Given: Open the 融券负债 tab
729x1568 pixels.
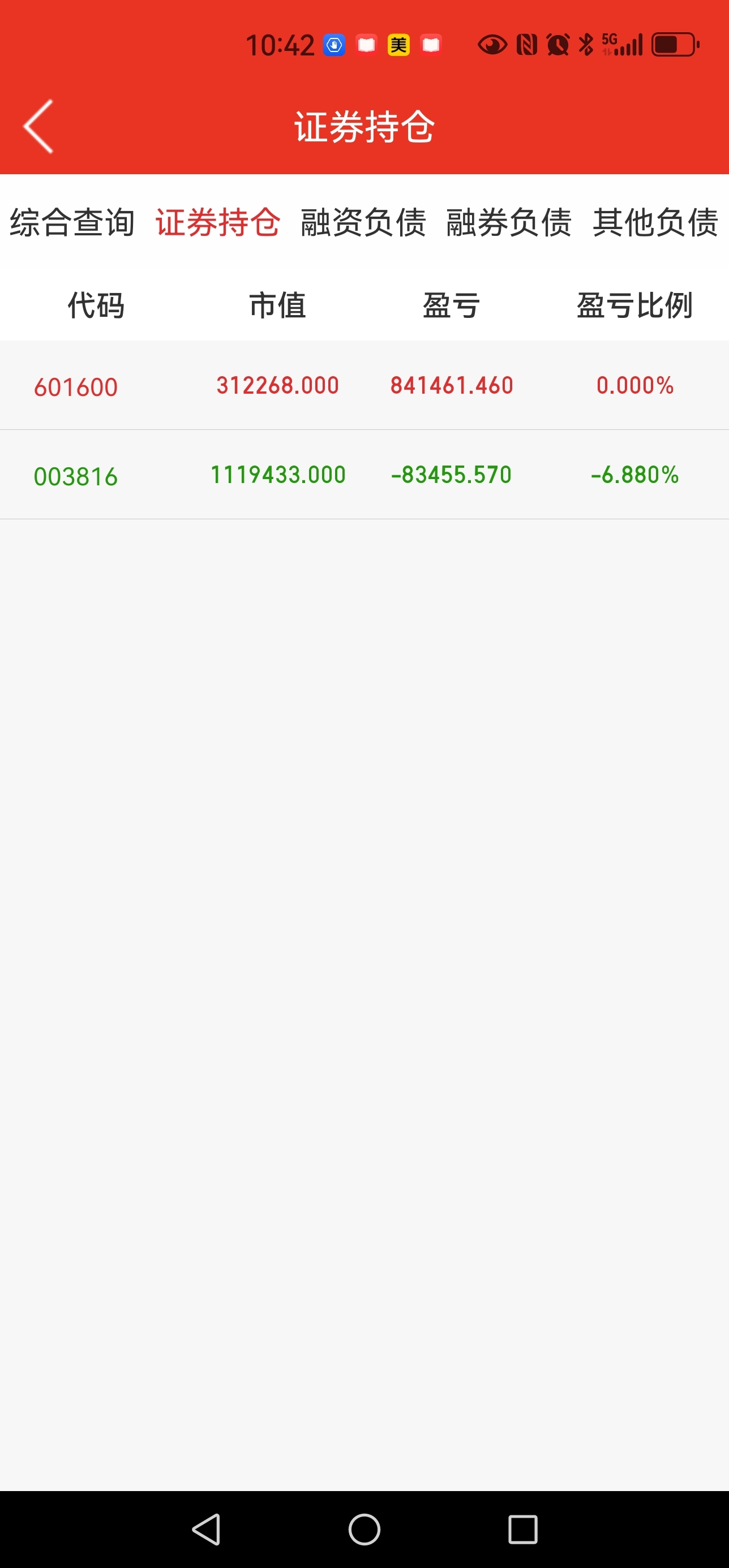Looking at the screenshot, I should [509, 222].
